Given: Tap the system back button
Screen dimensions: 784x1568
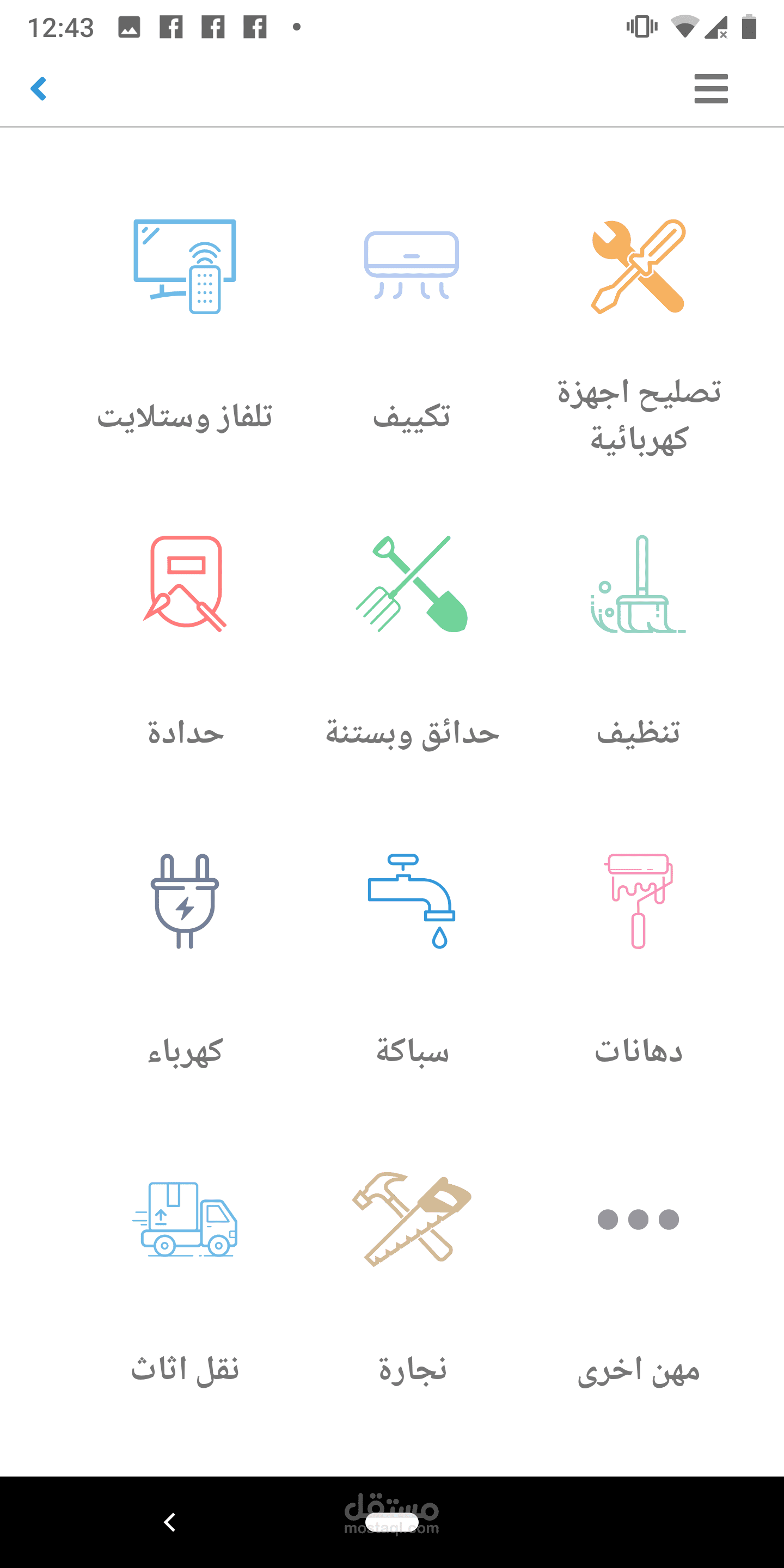Looking at the screenshot, I should tap(170, 1522).
